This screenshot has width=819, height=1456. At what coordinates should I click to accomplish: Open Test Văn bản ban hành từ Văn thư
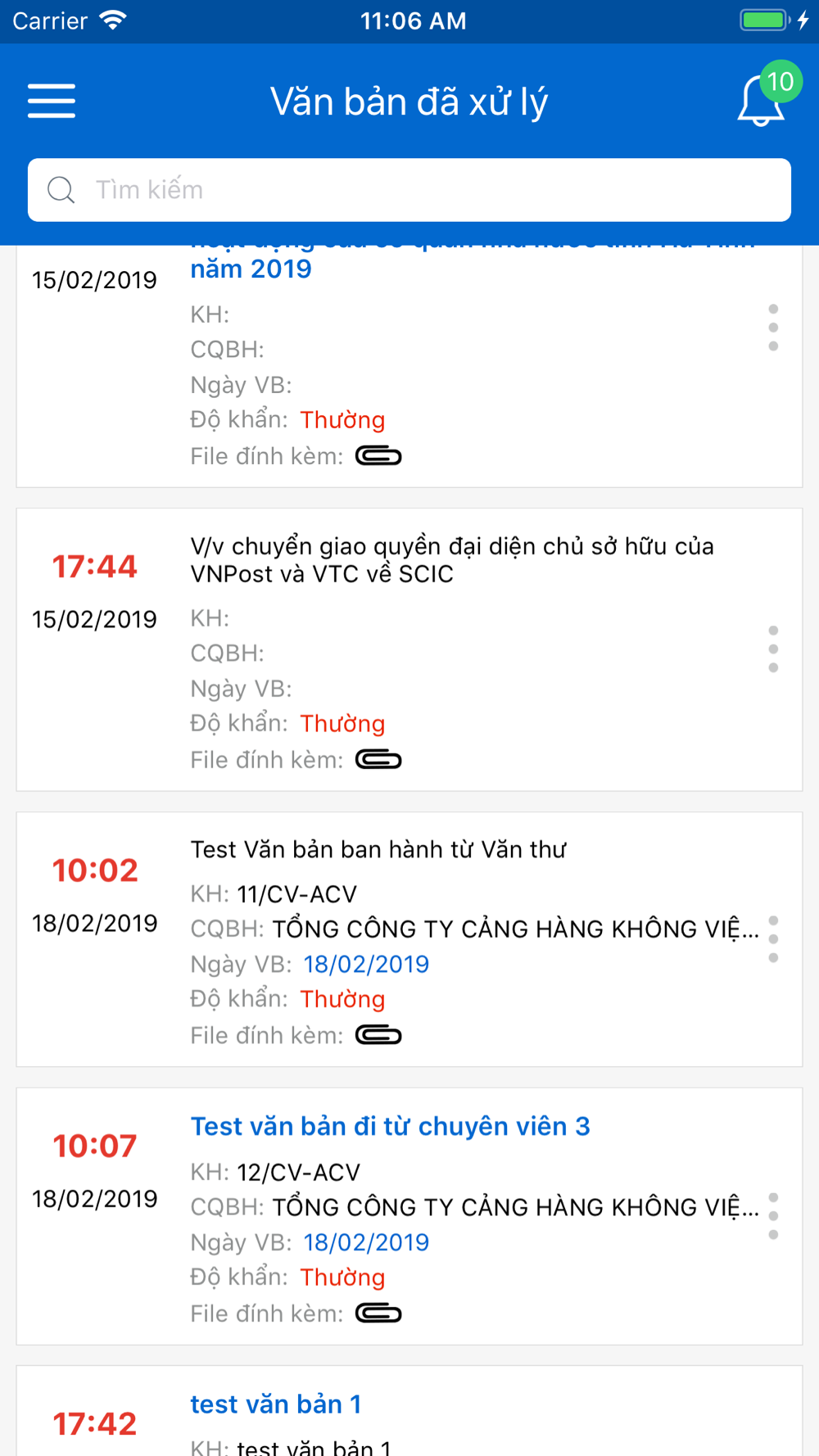point(378,850)
